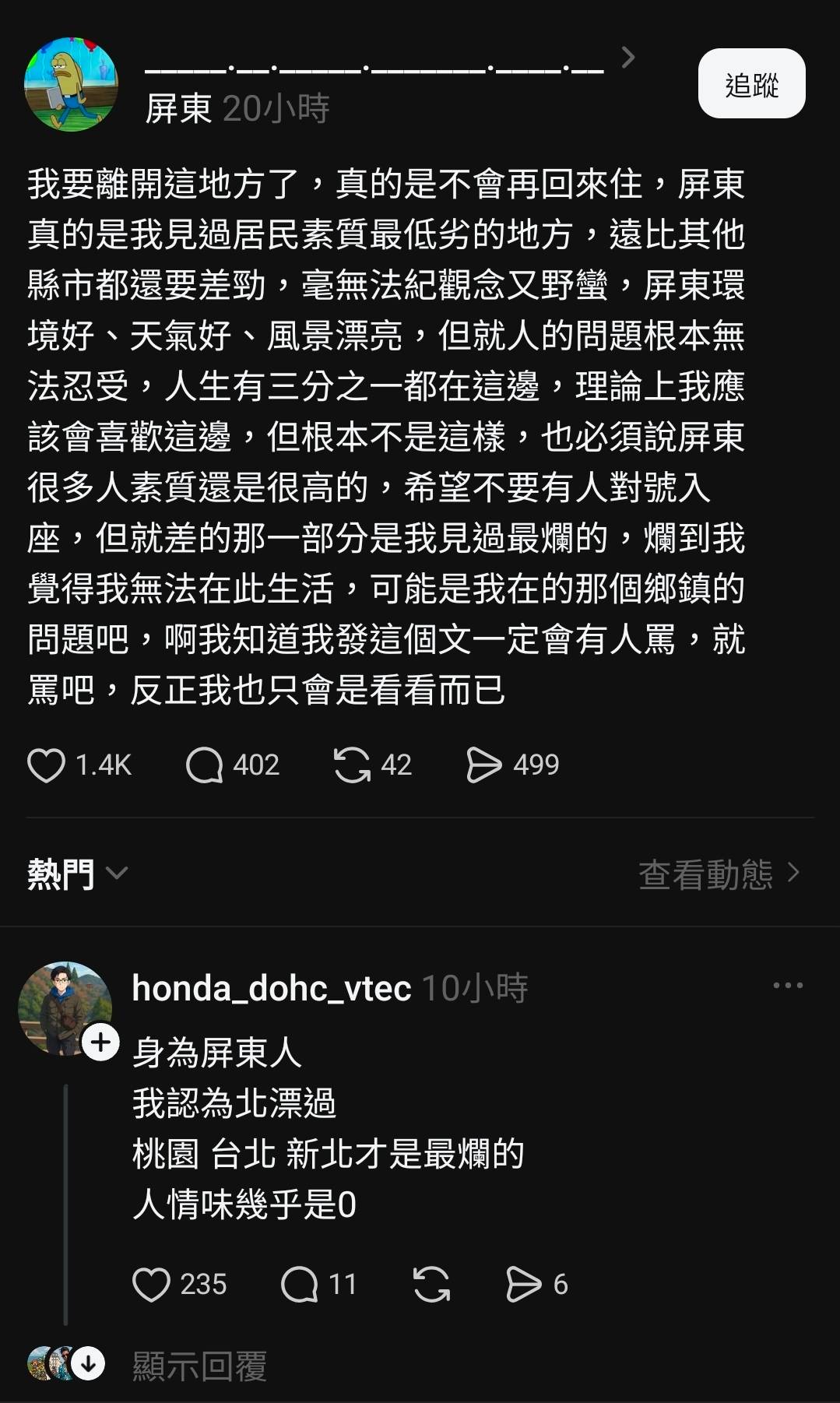This screenshot has width=840, height=1403.
Task: Repost the main 屏東 post
Action: 352,765
